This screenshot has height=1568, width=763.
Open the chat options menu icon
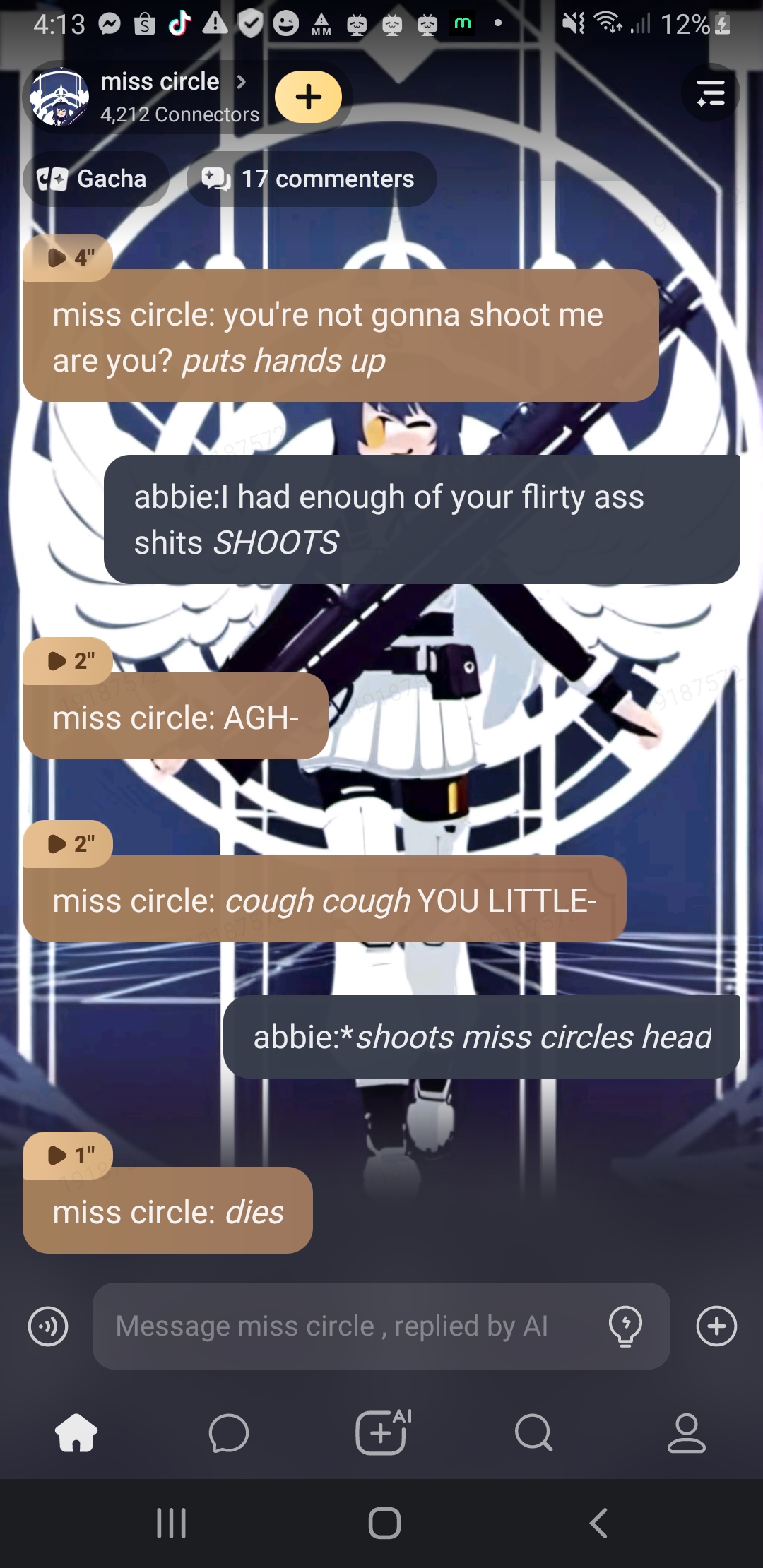(x=710, y=93)
